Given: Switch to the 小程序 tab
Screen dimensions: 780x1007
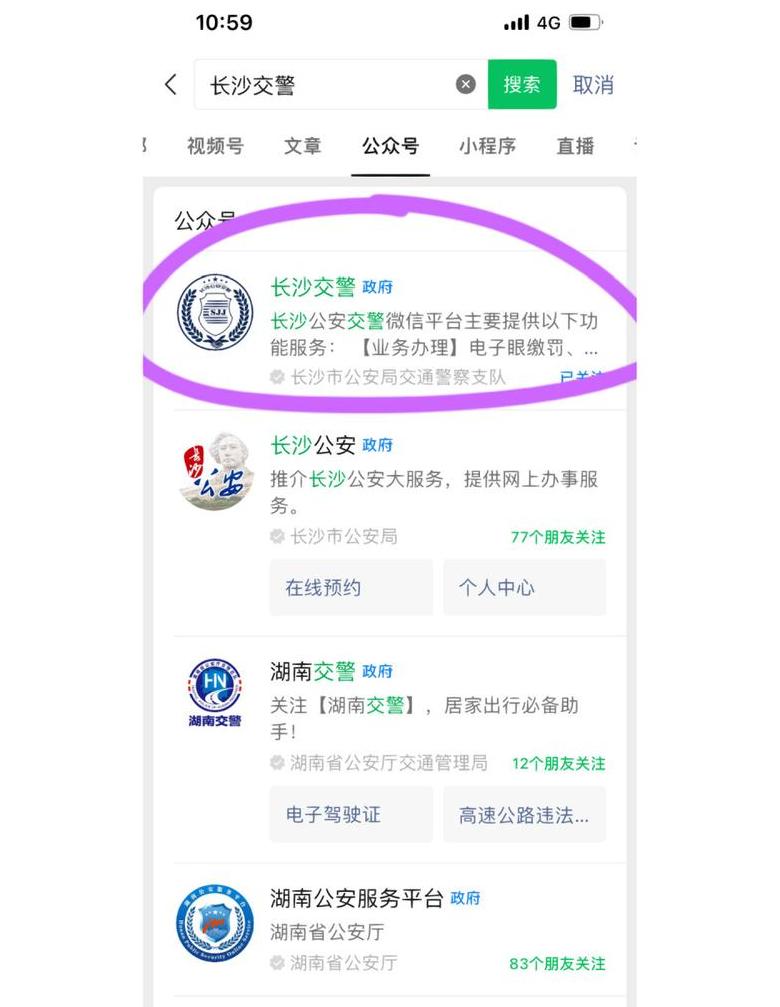Looking at the screenshot, I should 487,146.
